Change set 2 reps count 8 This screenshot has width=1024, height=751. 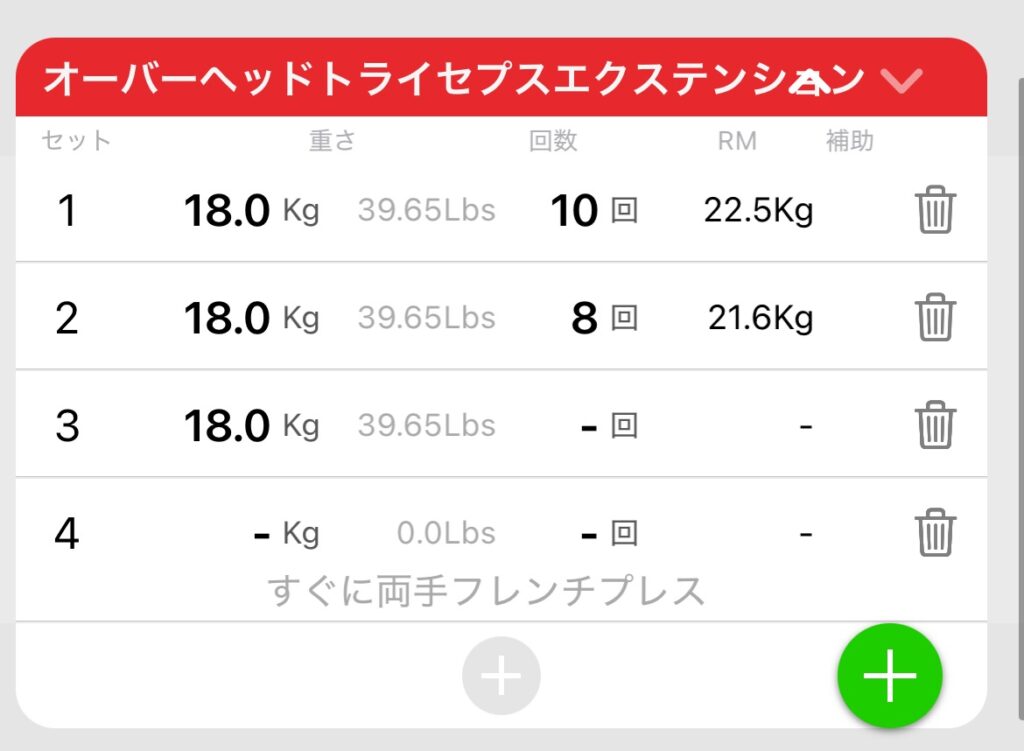coord(584,319)
